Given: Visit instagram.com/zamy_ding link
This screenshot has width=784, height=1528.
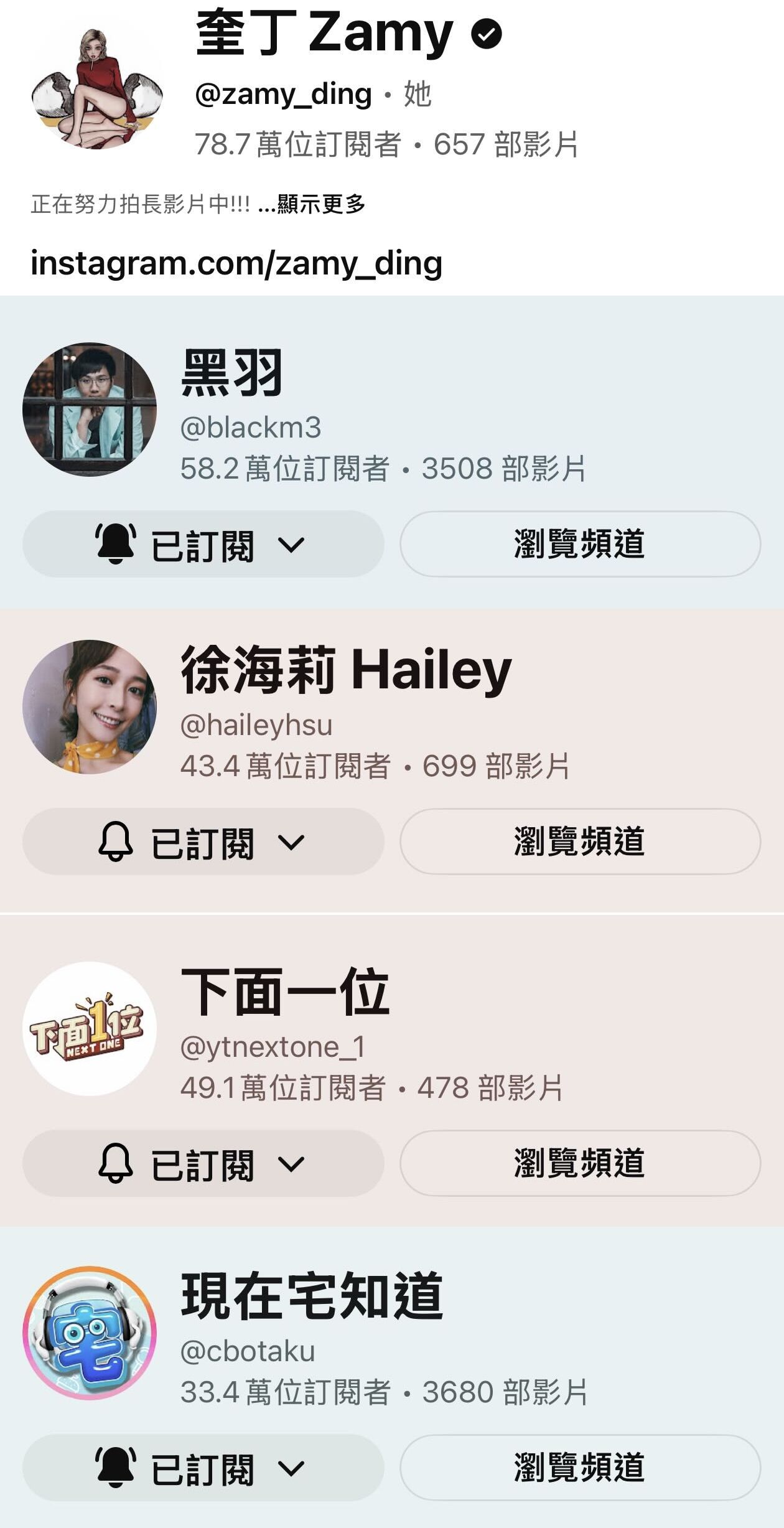Looking at the screenshot, I should click(x=236, y=265).
